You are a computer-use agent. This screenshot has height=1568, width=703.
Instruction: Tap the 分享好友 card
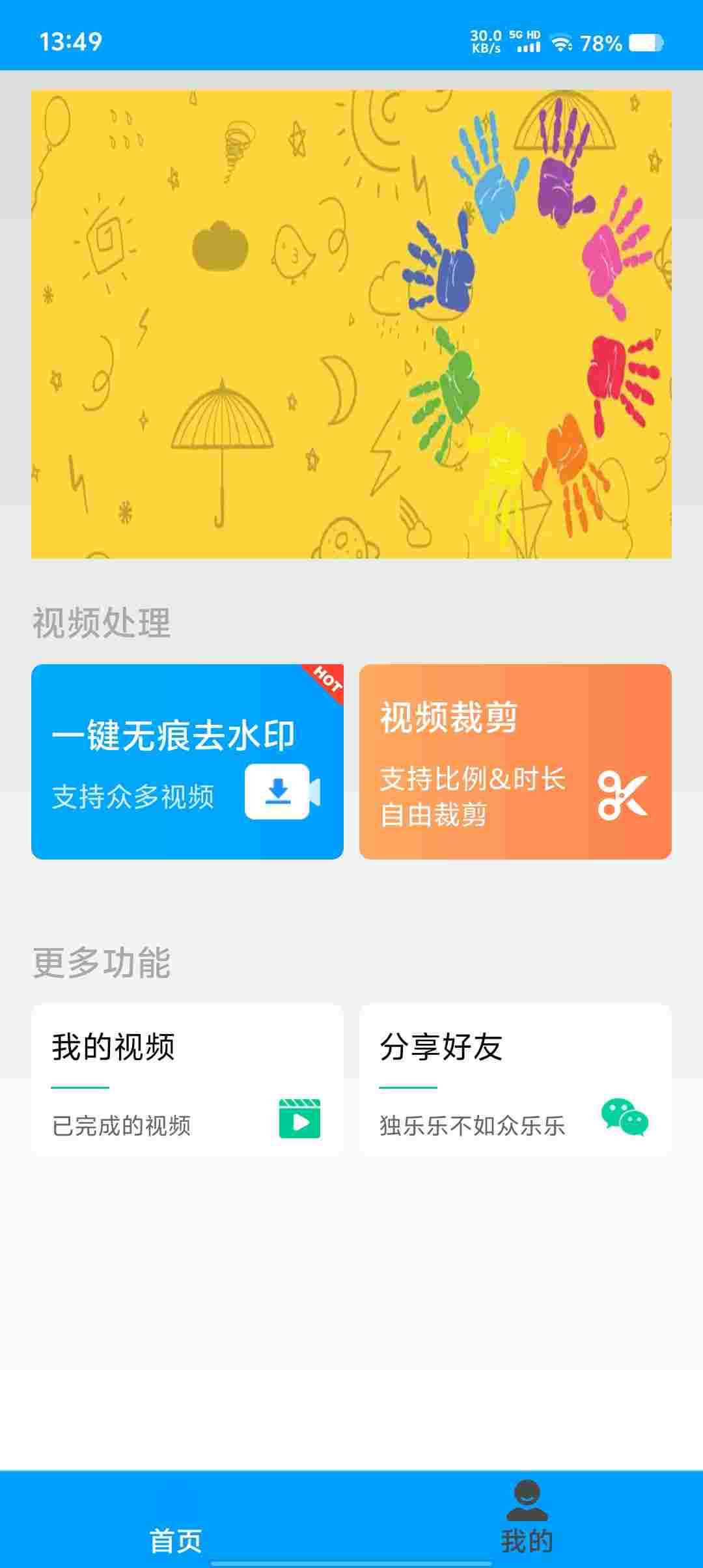point(515,1080)
